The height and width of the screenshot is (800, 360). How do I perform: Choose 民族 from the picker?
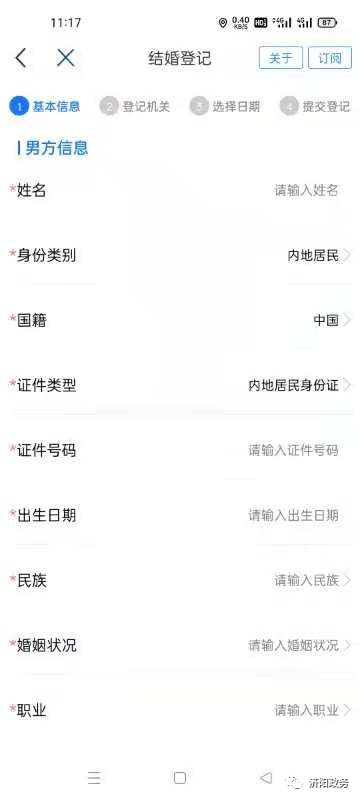(x=181, y=581)
